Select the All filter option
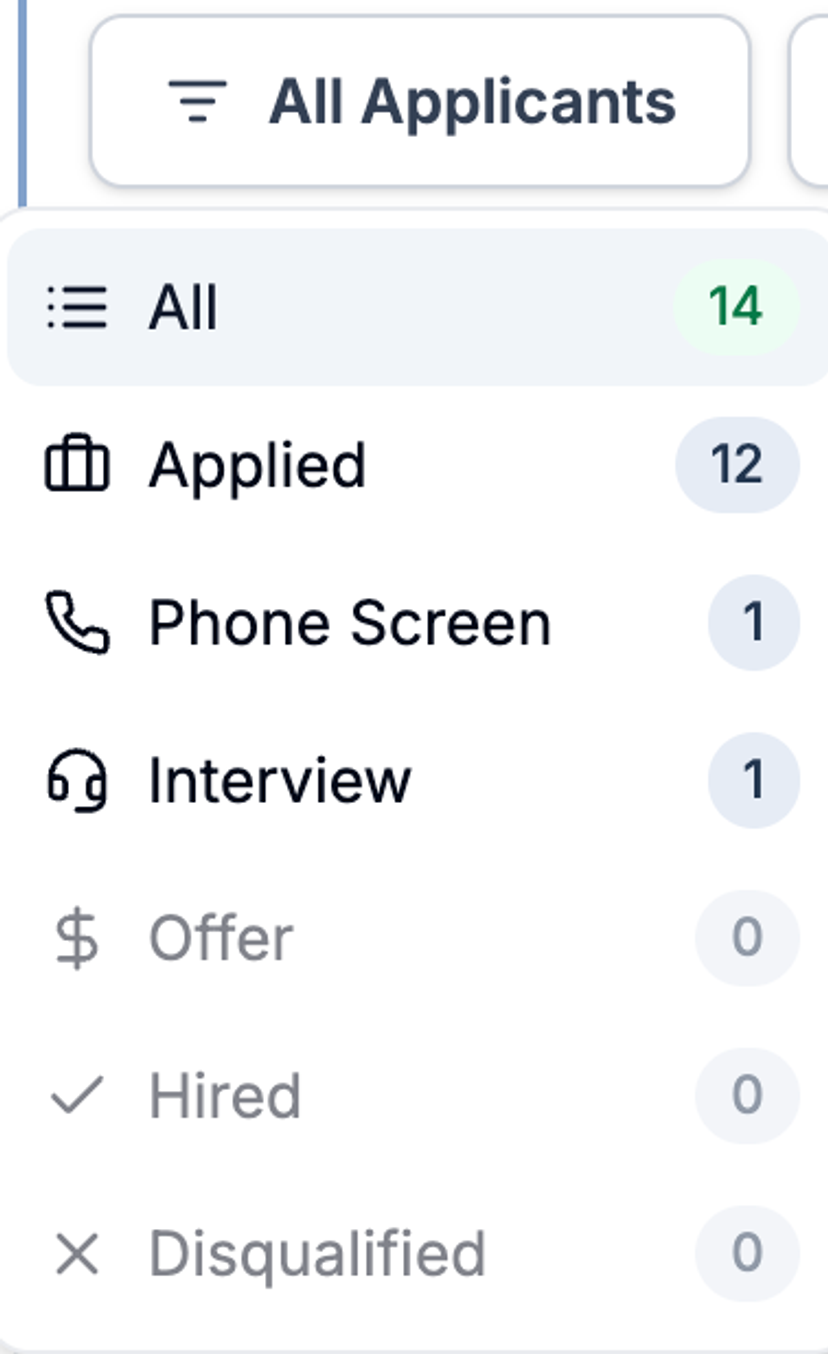828x1354 pixels. (418, 307)
